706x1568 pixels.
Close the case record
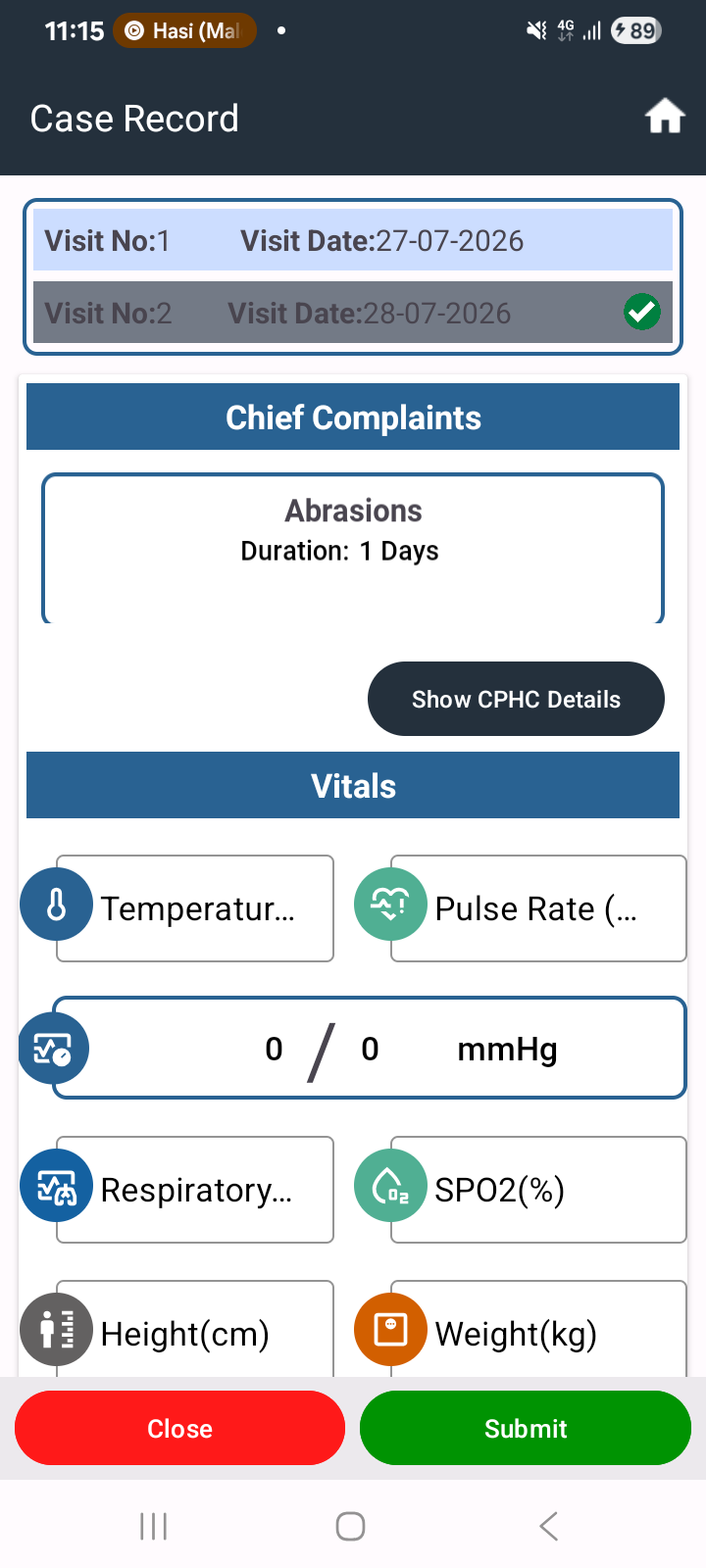(179, 1428)
